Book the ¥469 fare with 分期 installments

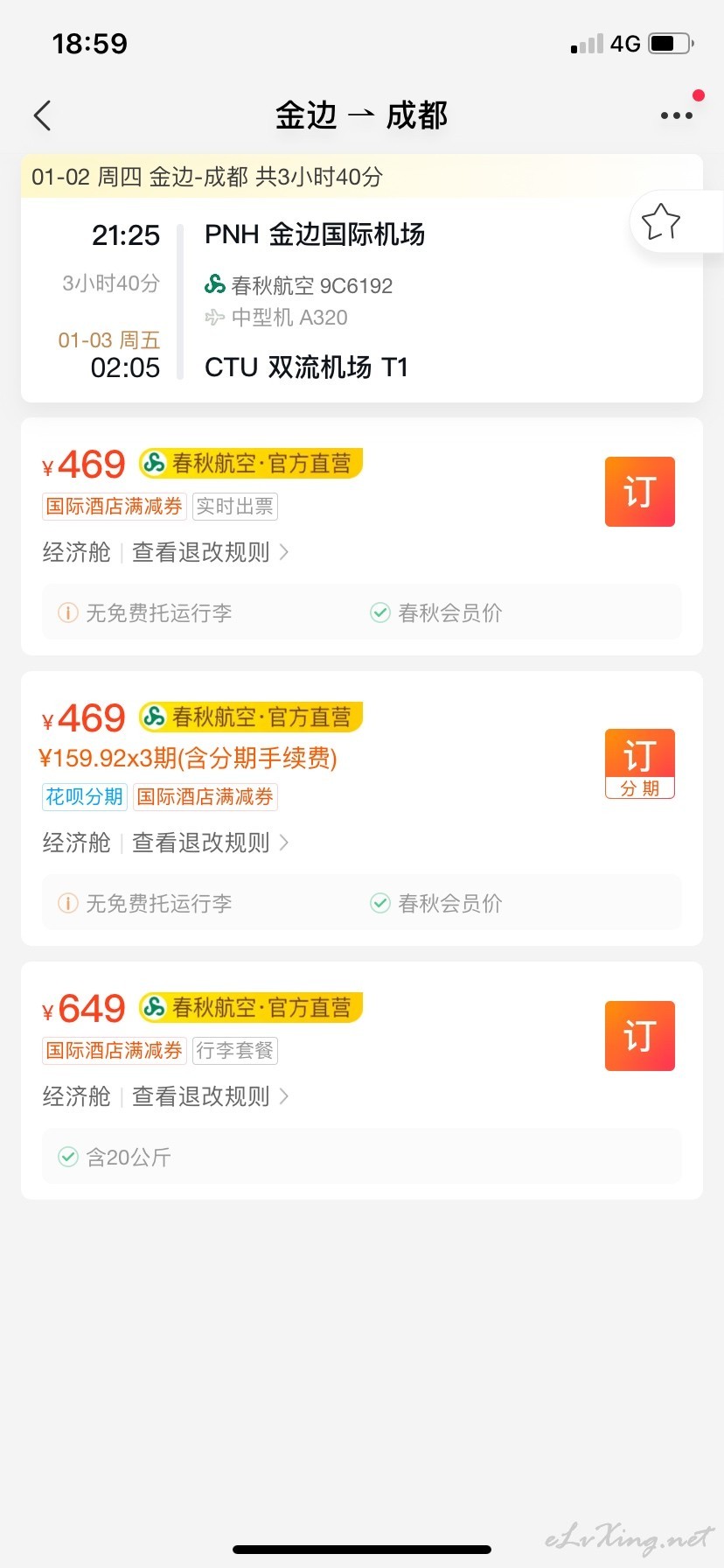640,764
